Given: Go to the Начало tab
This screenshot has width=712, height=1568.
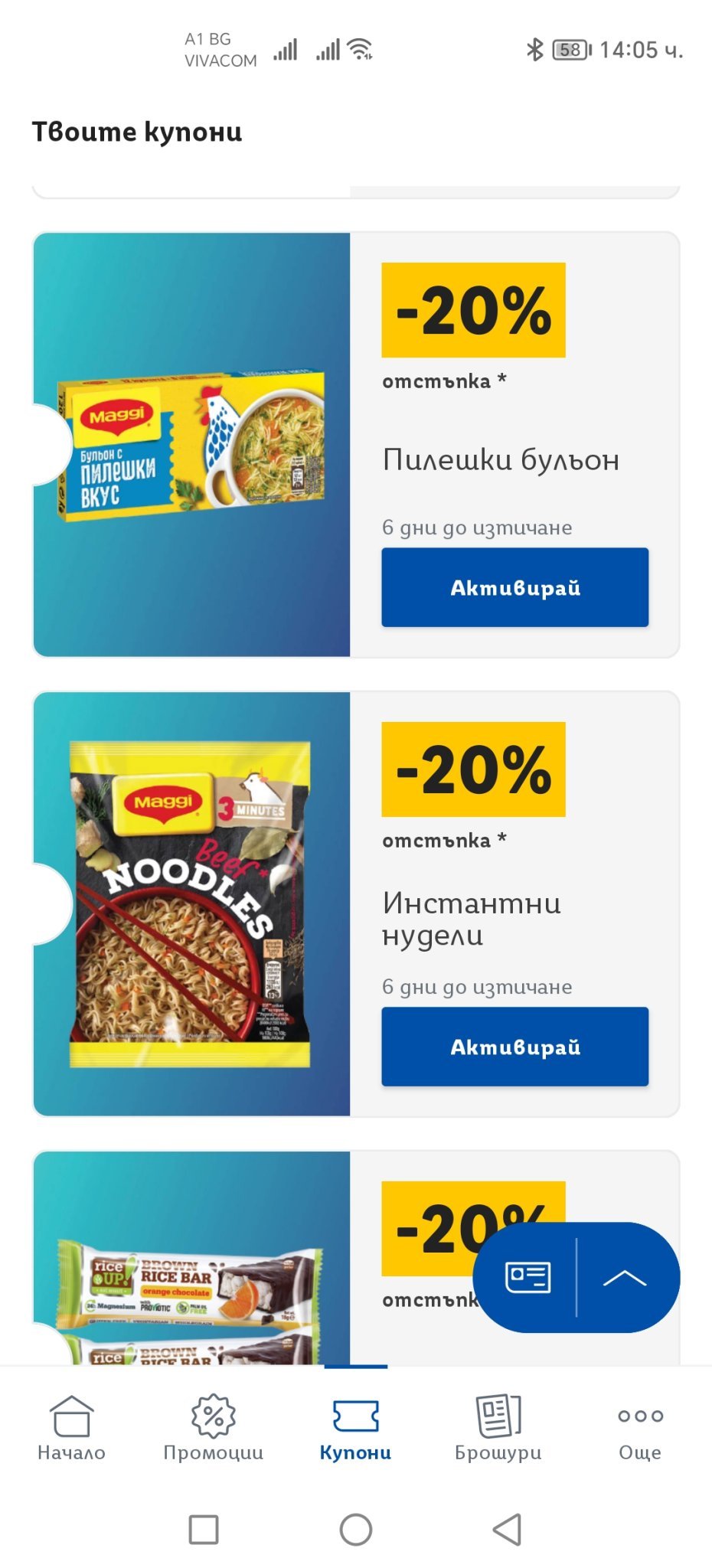Looking at the screenshot, I should tap(71, 1427).
